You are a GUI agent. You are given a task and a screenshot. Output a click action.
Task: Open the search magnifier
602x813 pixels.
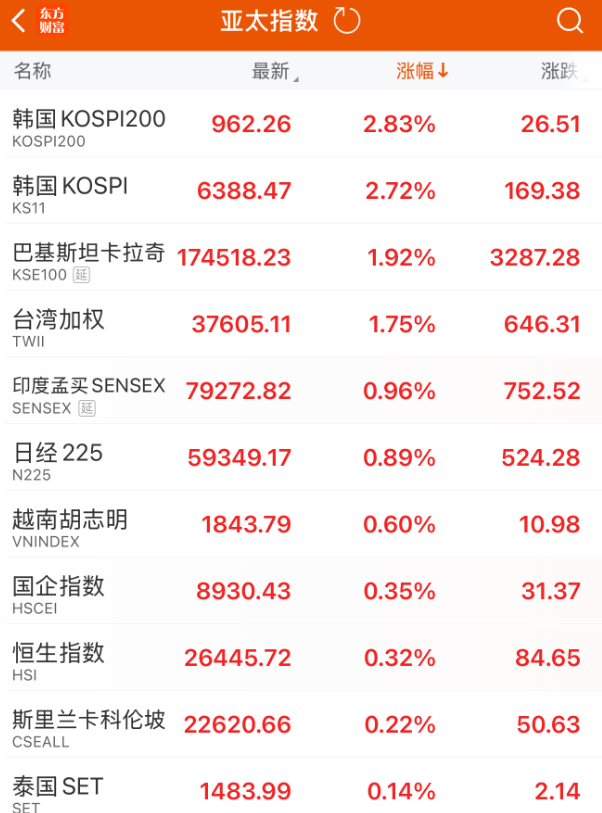point(569,21)
